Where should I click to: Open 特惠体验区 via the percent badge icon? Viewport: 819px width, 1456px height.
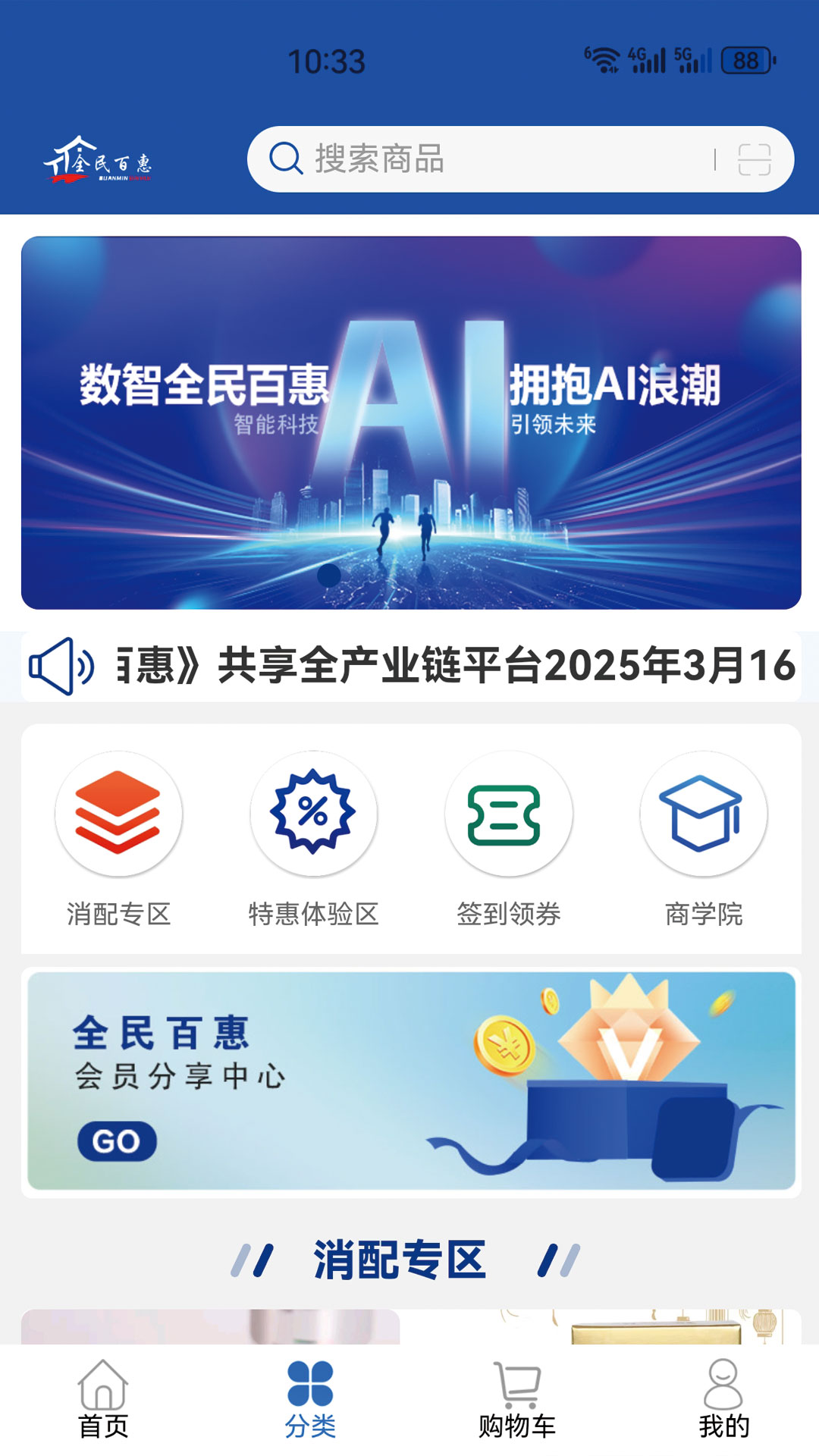[313, 813]
